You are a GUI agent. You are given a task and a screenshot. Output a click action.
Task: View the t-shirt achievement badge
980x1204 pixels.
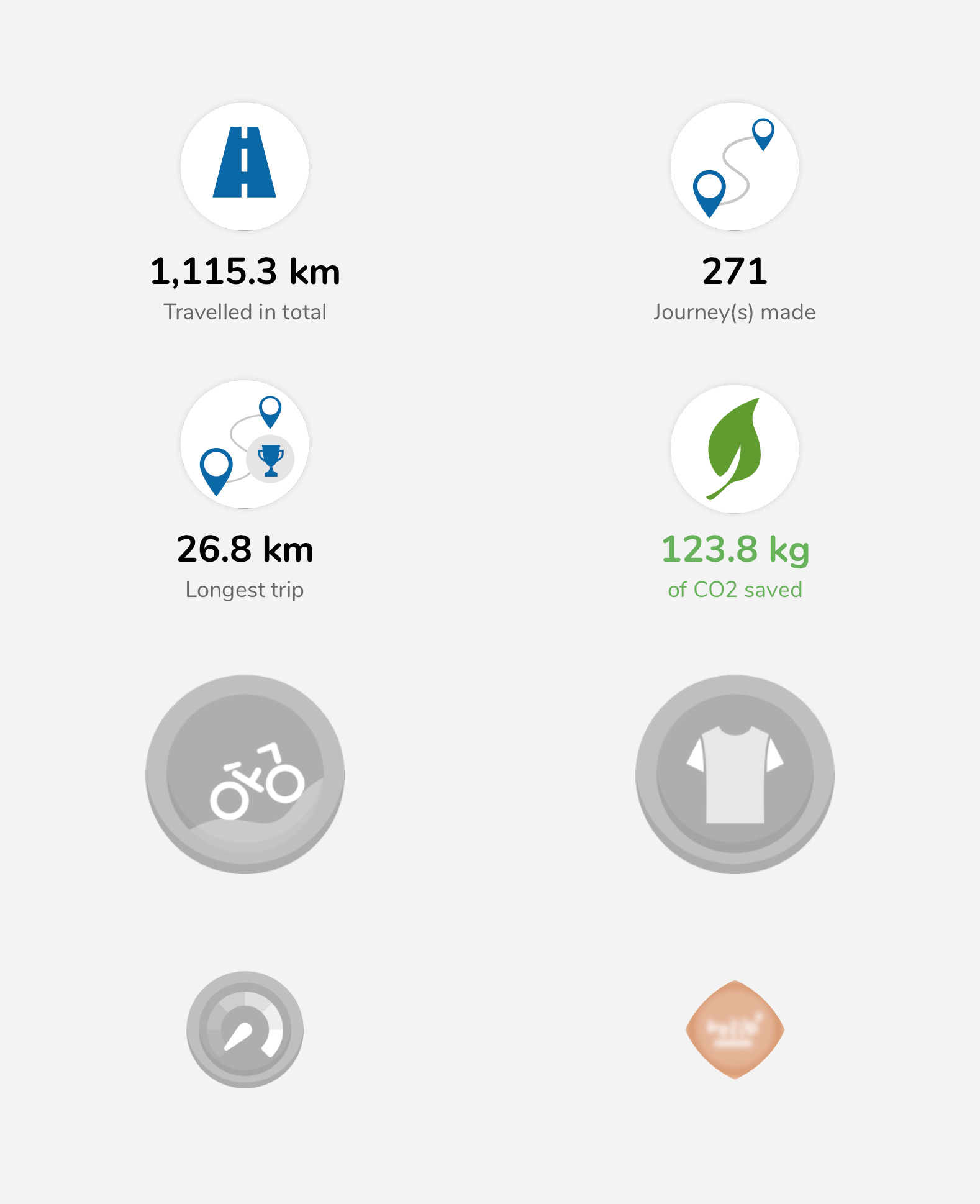735,774
